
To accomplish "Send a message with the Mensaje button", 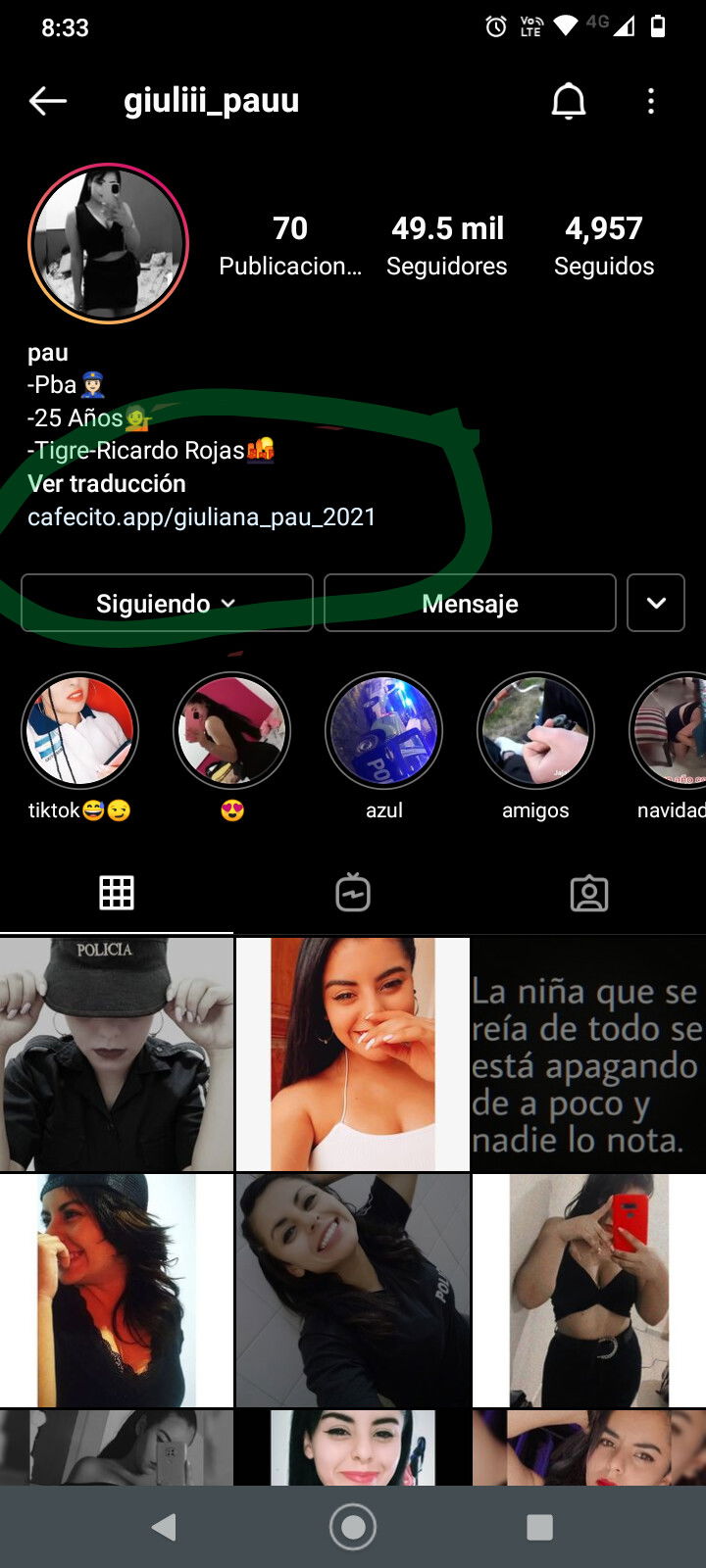I will pyautogui.click(x=470, y=603).
